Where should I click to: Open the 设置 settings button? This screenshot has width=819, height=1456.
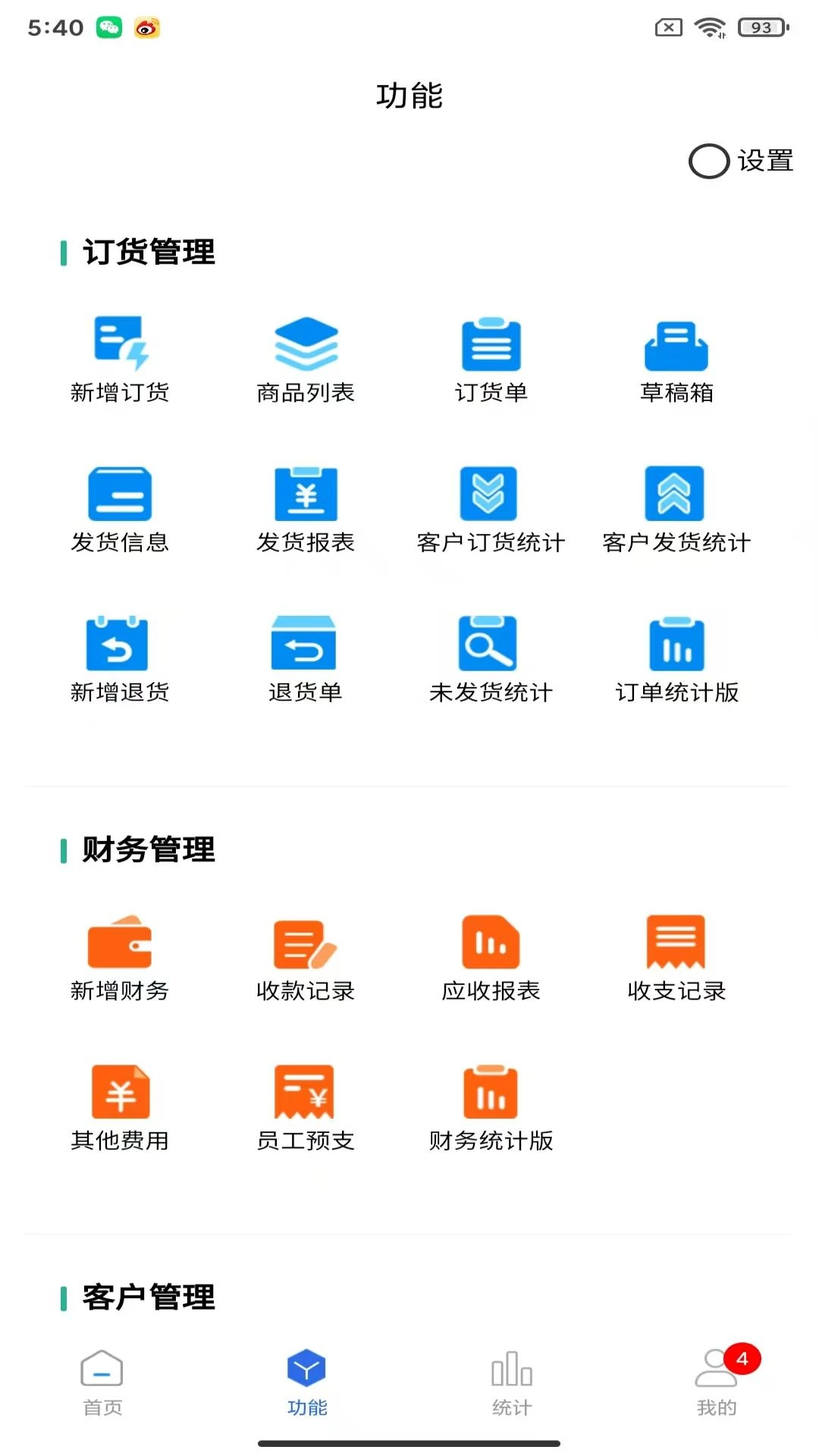click(x=741, y=161)
